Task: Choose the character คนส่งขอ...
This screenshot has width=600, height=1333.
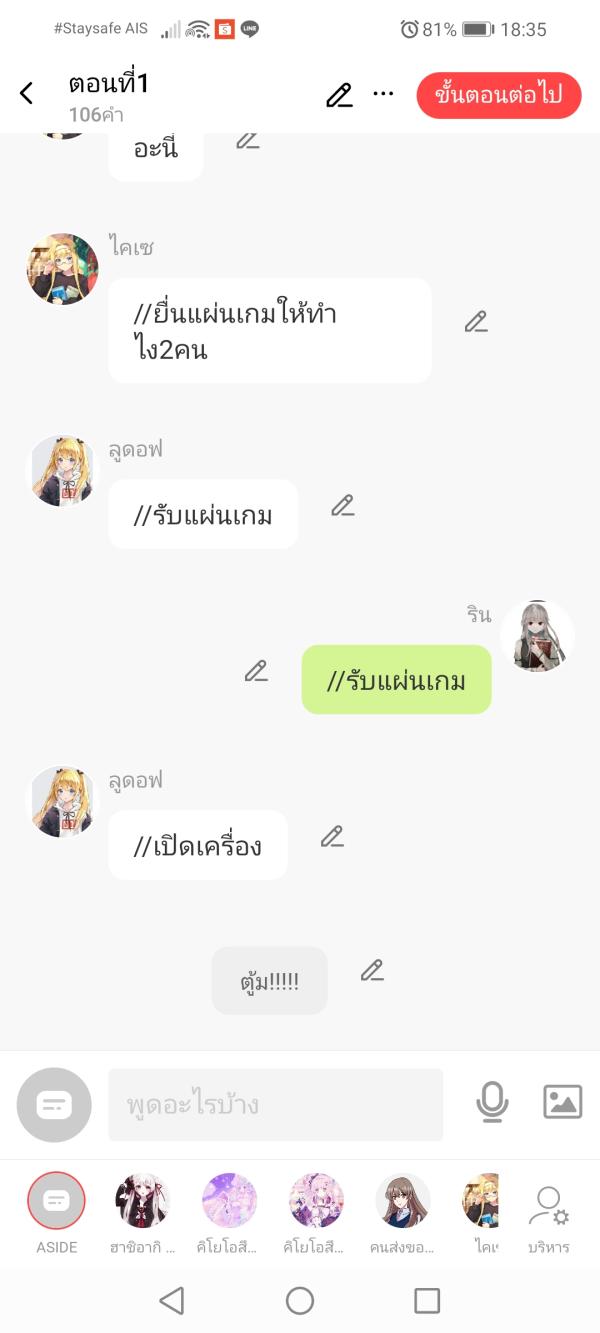Action: click(402, 1201)
